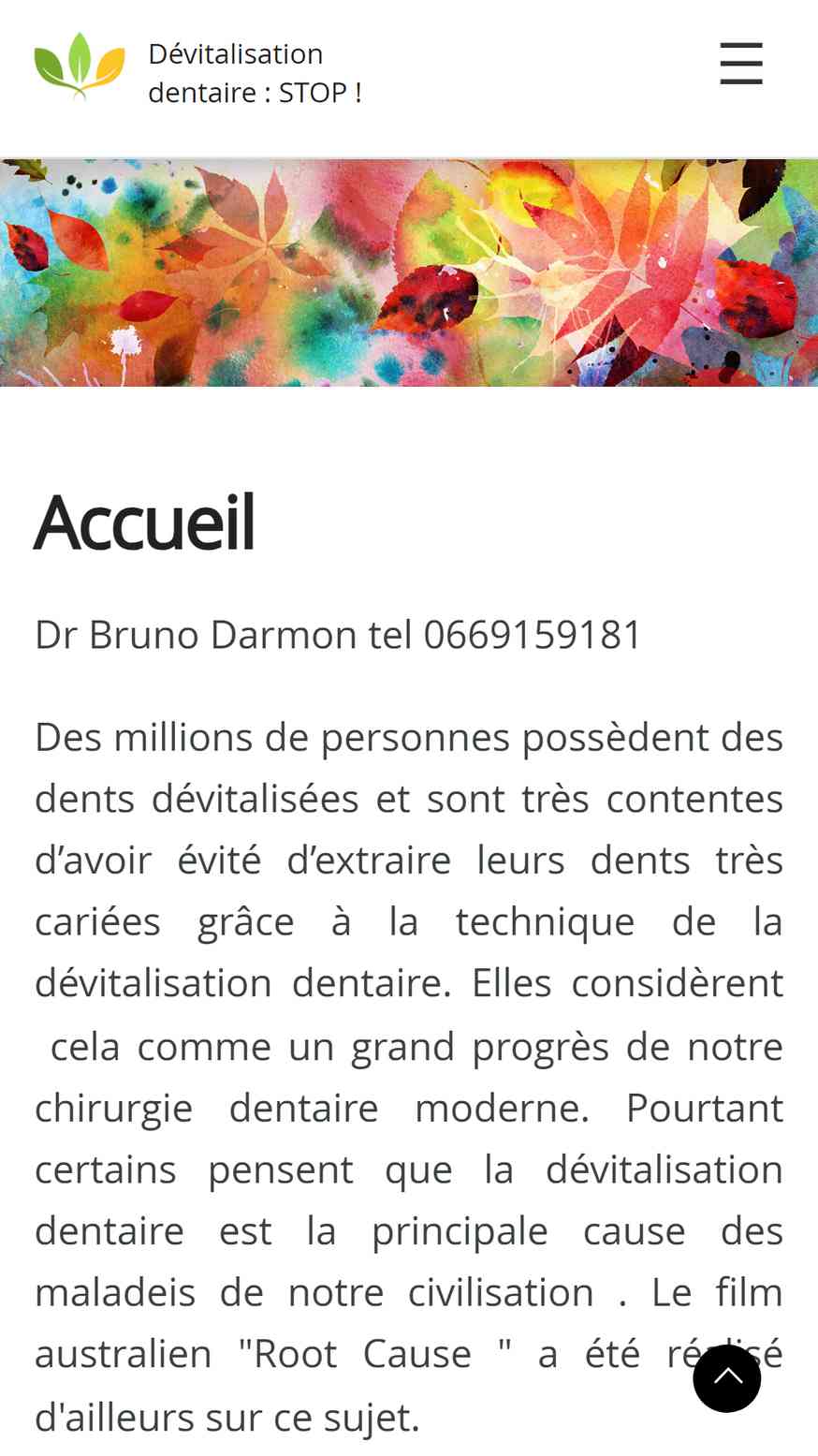818x1456 pixels.
Task: Open the Dévitalisation dentaire : STOP ! site title
Action: [x=255, y=73]
